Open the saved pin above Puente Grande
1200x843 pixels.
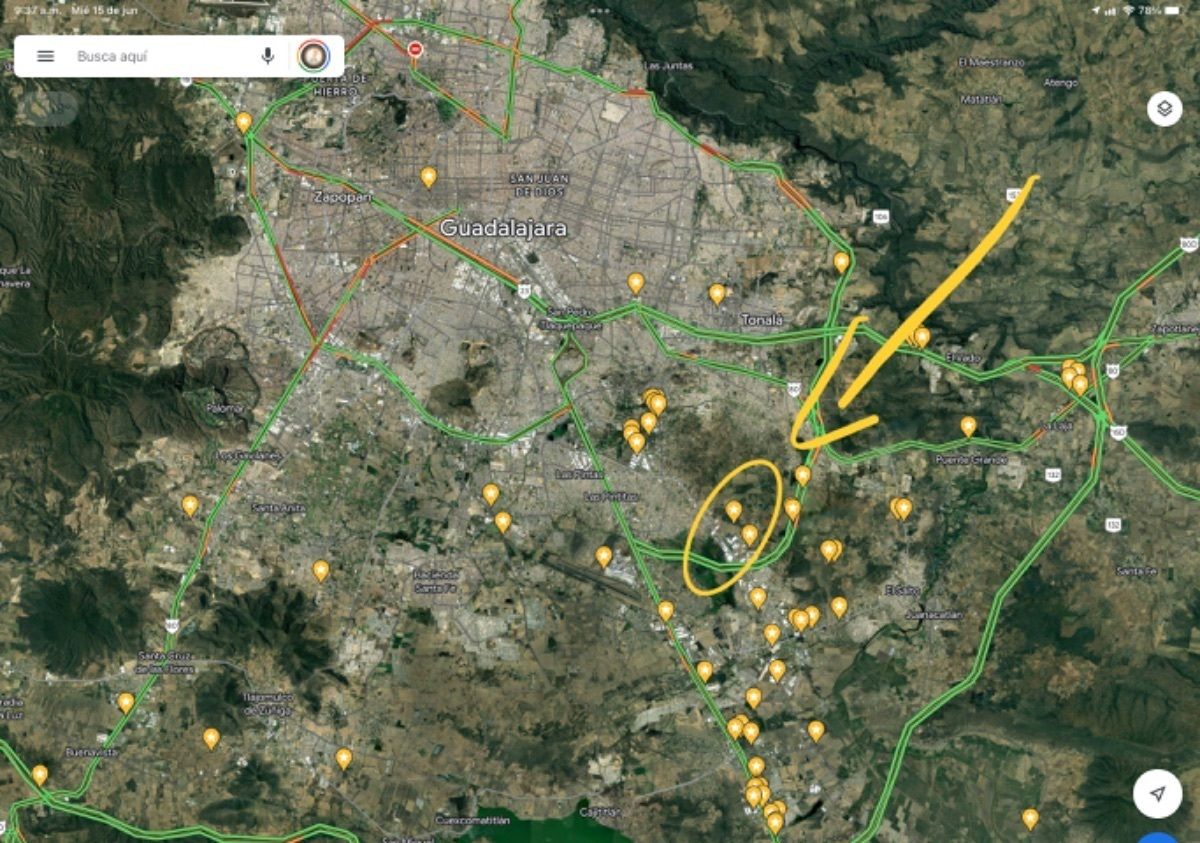tap(968, 426)
